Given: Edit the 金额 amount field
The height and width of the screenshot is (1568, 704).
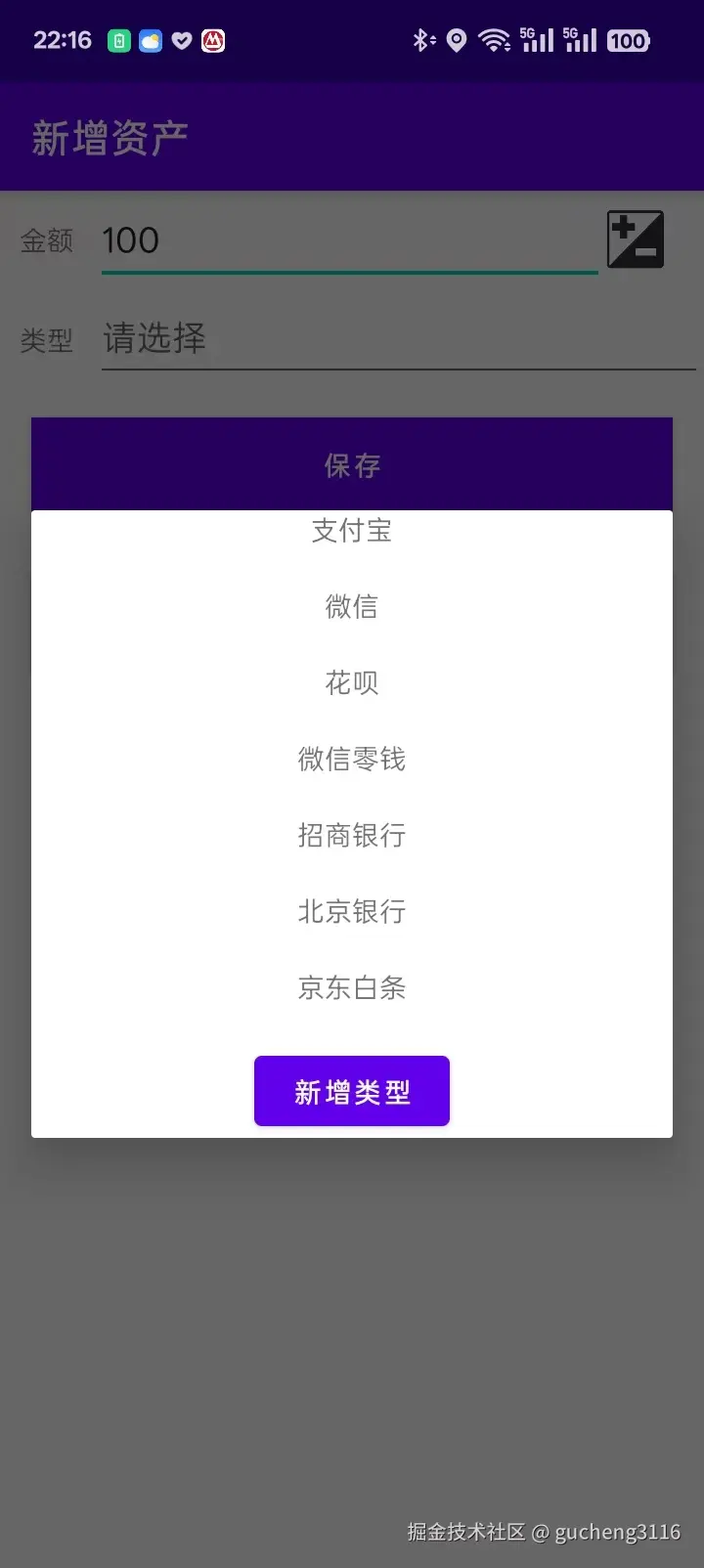Looking at the screenshot, I should [348, 240].
